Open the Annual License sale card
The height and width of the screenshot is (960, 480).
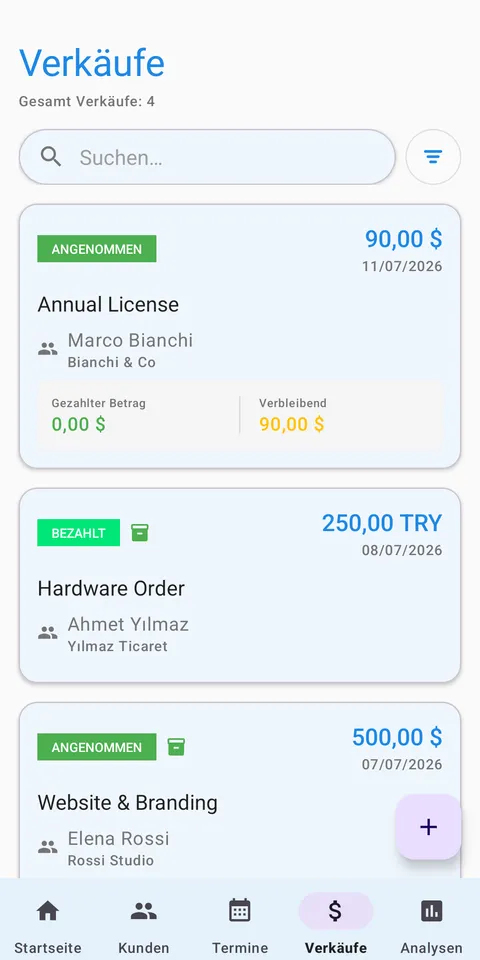240,336
